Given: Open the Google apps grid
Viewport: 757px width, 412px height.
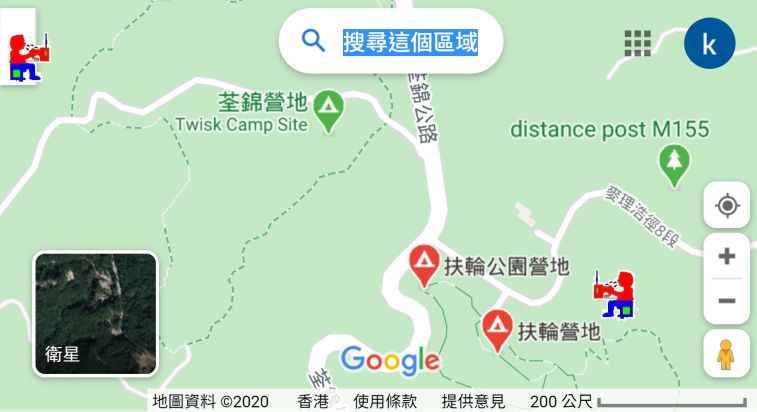Looking at the screenshot, I should point(638,43).
